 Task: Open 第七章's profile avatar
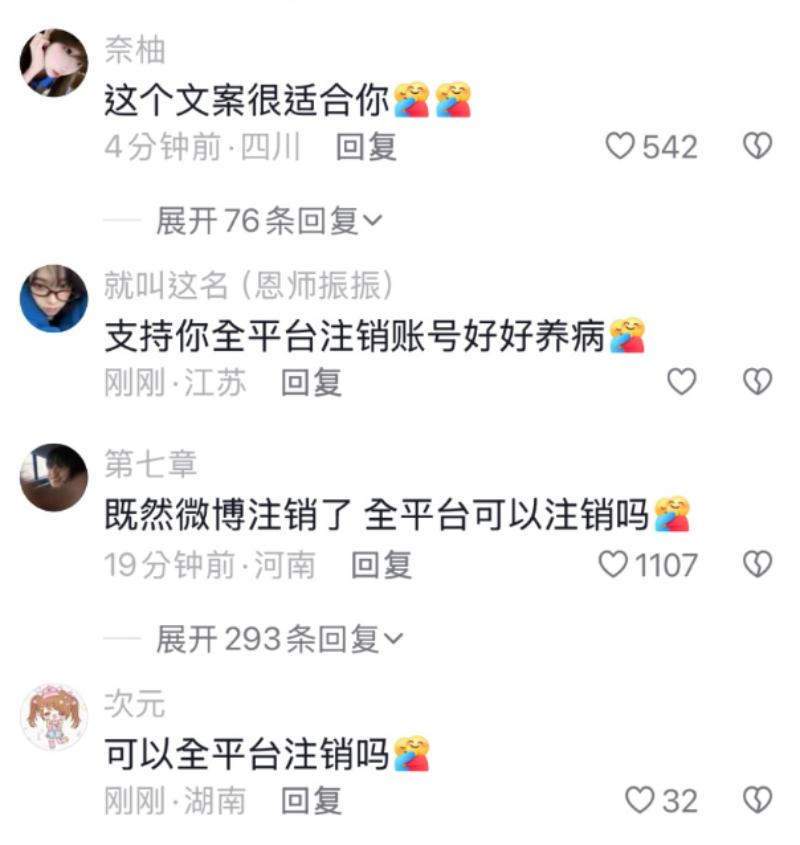(x=54, y=477)
